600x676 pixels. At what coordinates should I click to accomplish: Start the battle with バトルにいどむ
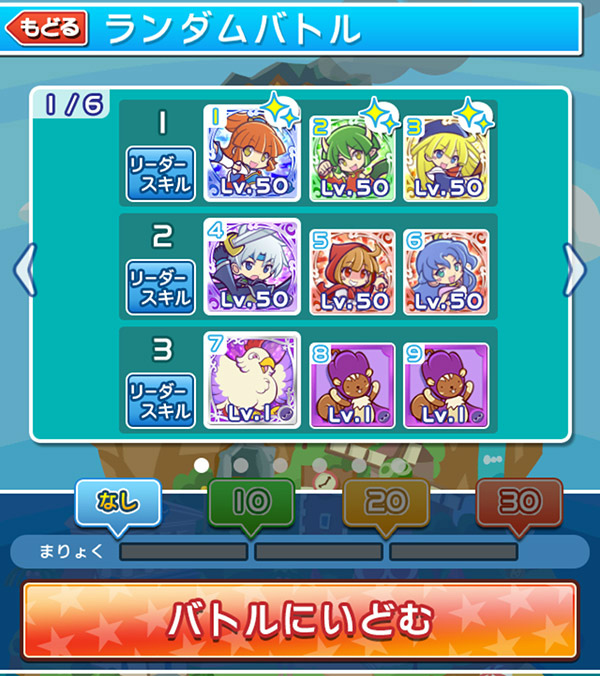tap(300, 621)
